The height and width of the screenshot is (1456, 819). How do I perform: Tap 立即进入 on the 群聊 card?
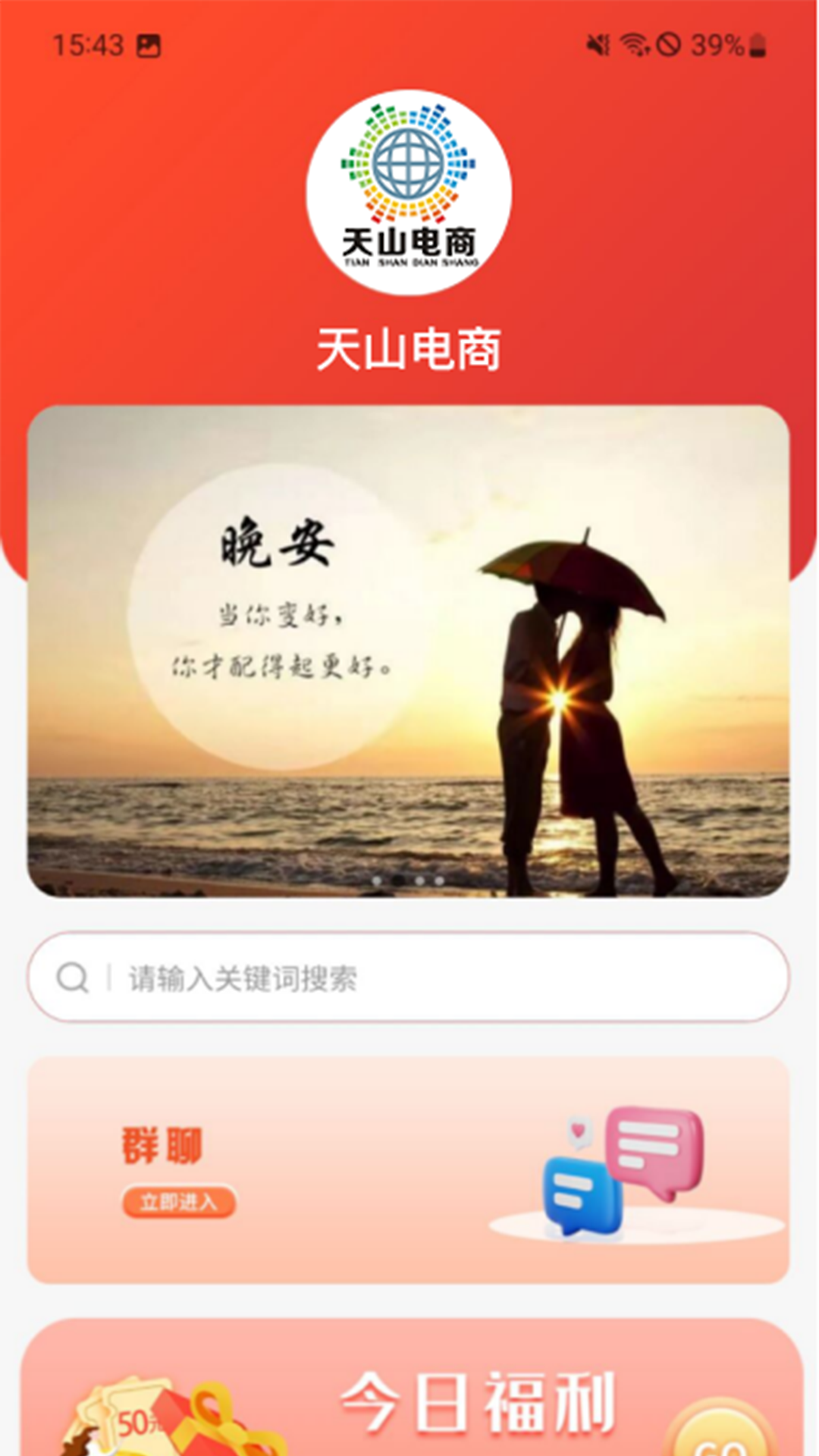pos(179,1202)
